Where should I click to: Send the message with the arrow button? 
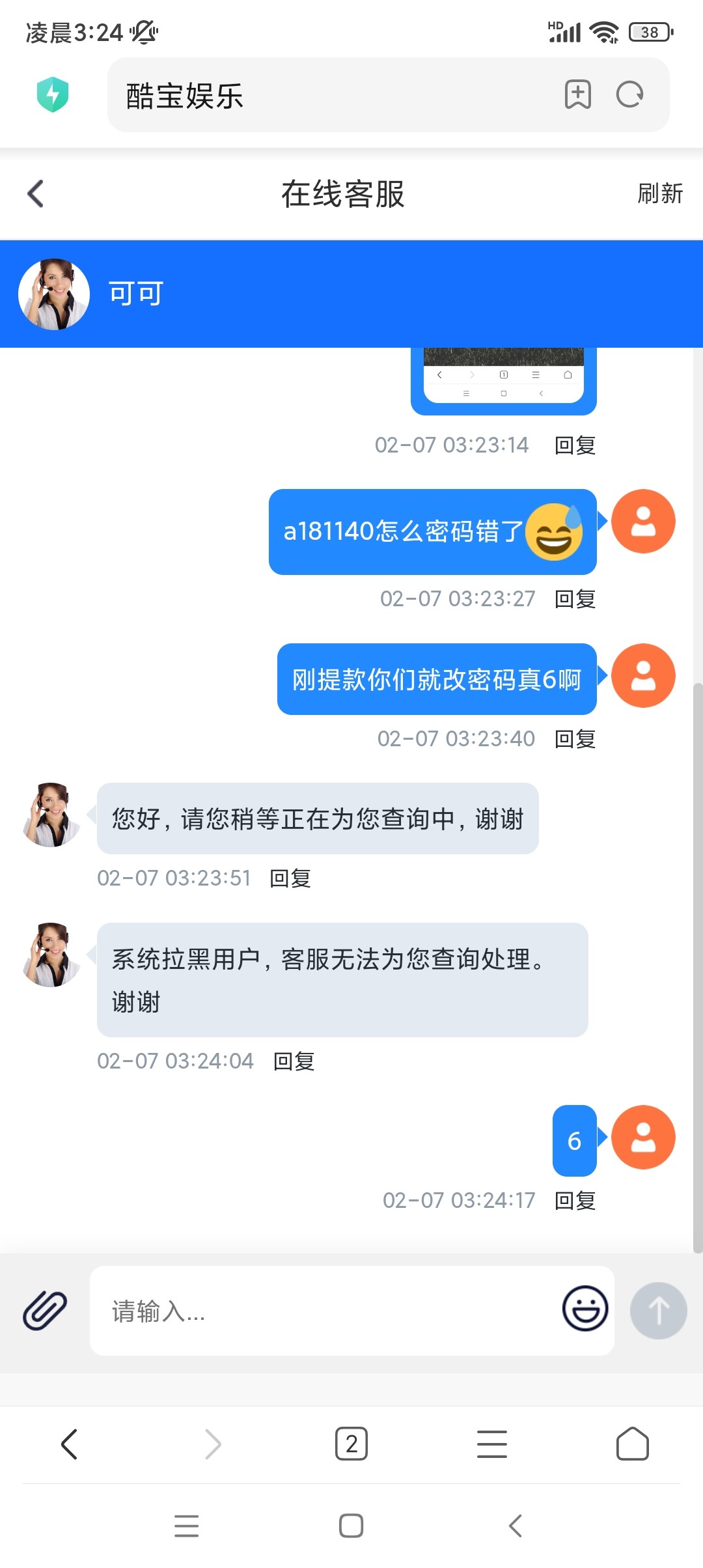point(658,1310)
